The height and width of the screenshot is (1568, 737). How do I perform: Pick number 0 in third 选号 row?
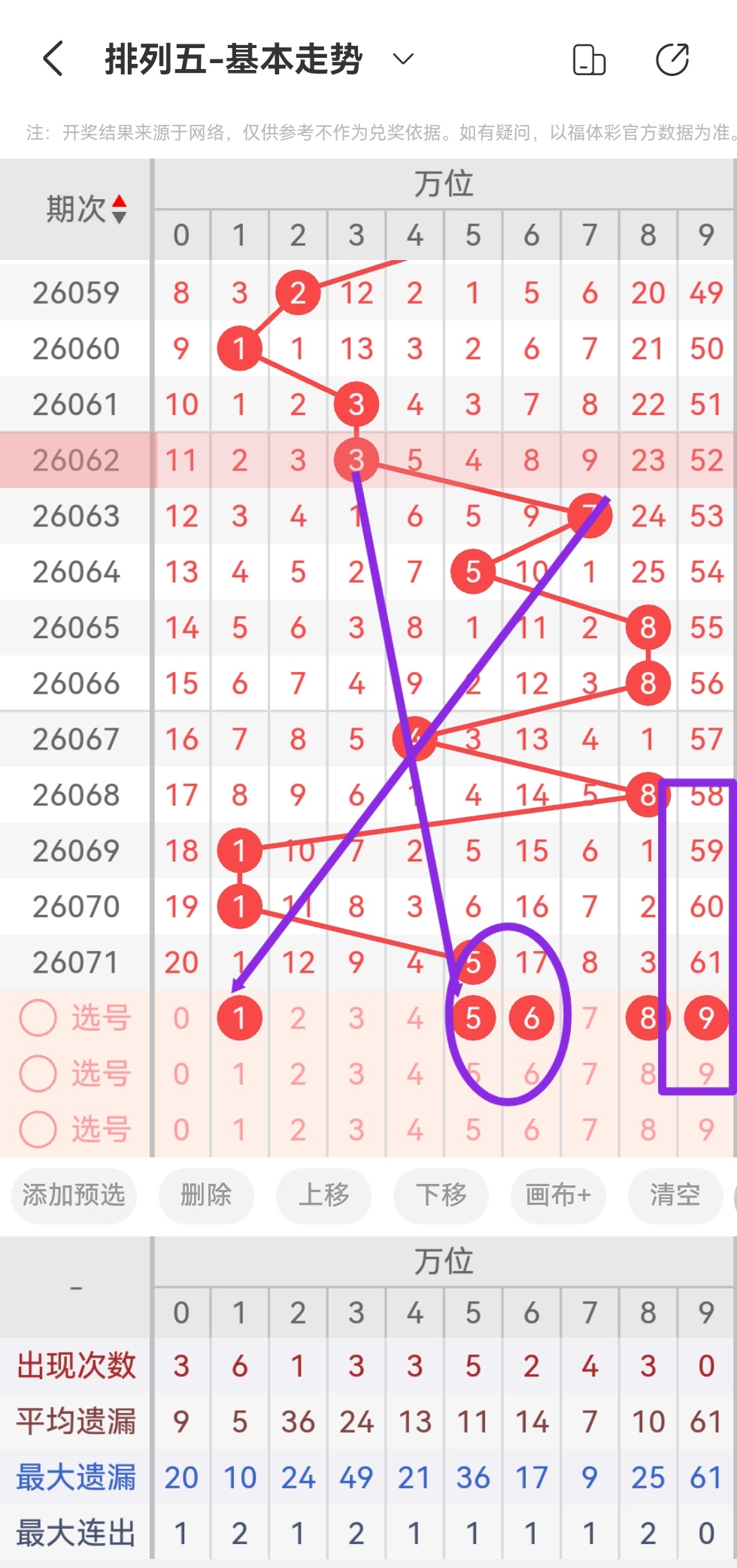pos(181,1130)
